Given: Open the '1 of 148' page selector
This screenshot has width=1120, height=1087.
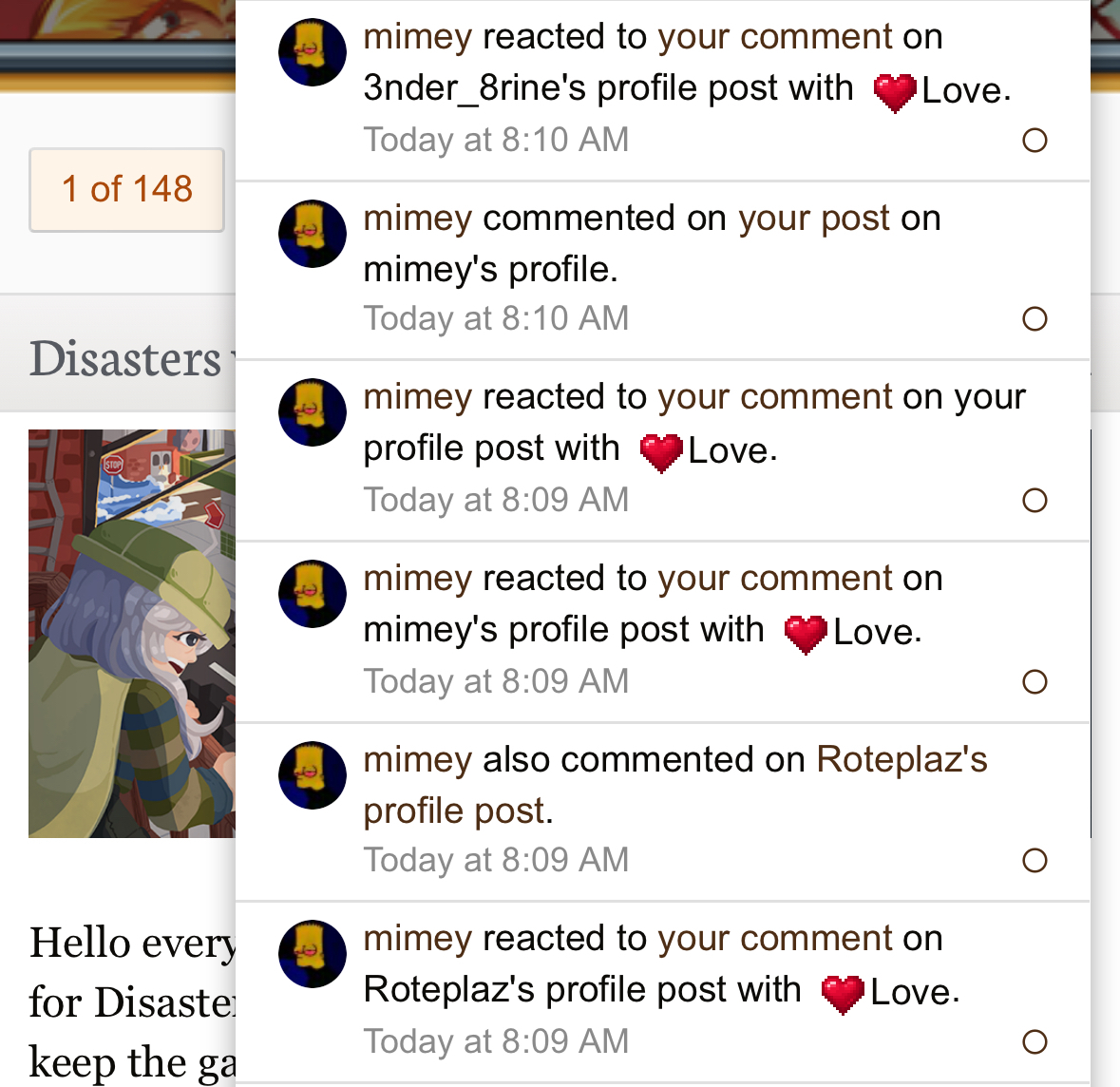Looking at the screenshot, I should [126, 189].
